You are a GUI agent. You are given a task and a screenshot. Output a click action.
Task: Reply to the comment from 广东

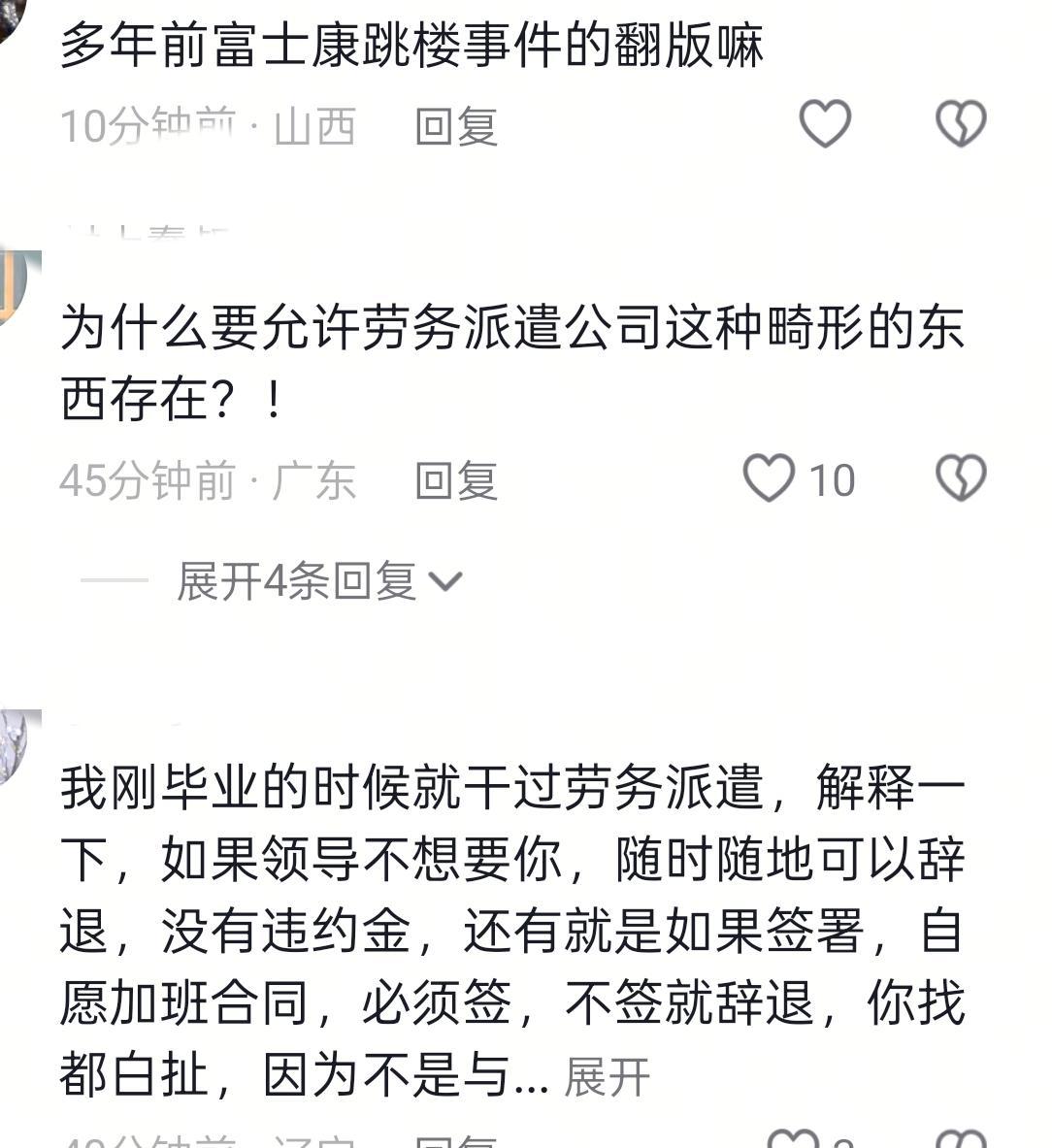click(456, 481)
